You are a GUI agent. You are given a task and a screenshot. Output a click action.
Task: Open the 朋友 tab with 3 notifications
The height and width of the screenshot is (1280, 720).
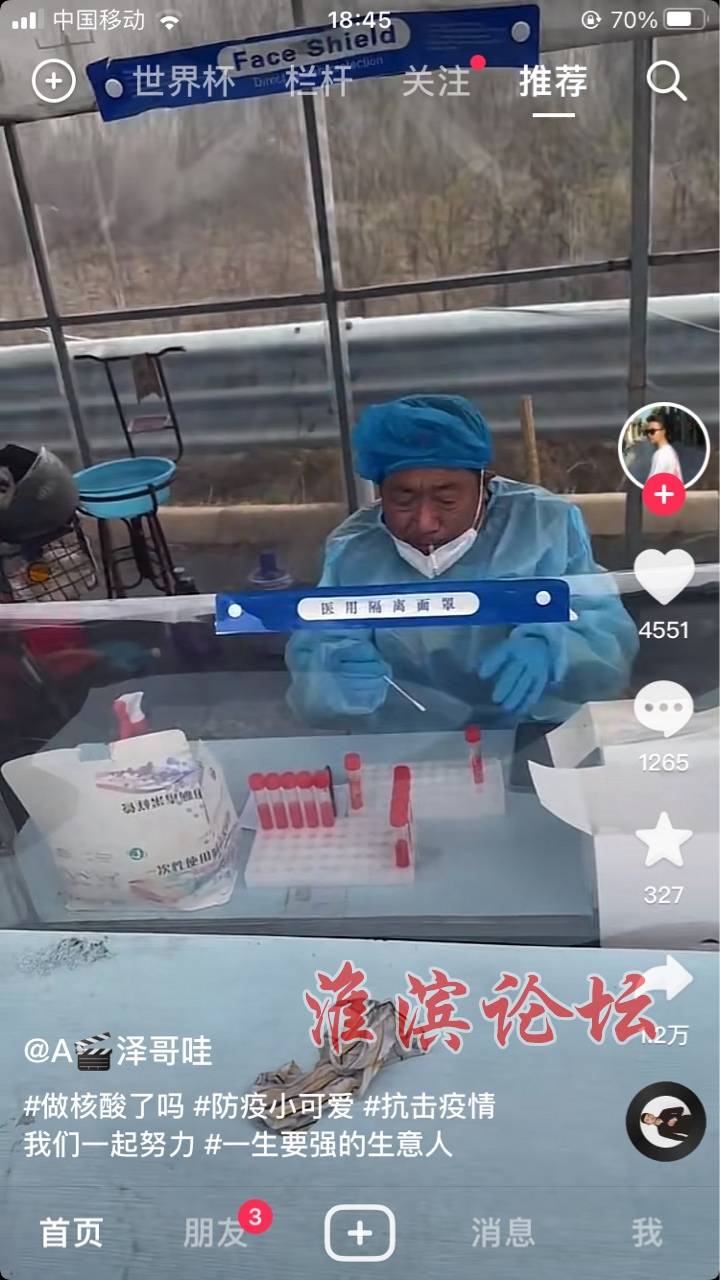click(215, 1233)
